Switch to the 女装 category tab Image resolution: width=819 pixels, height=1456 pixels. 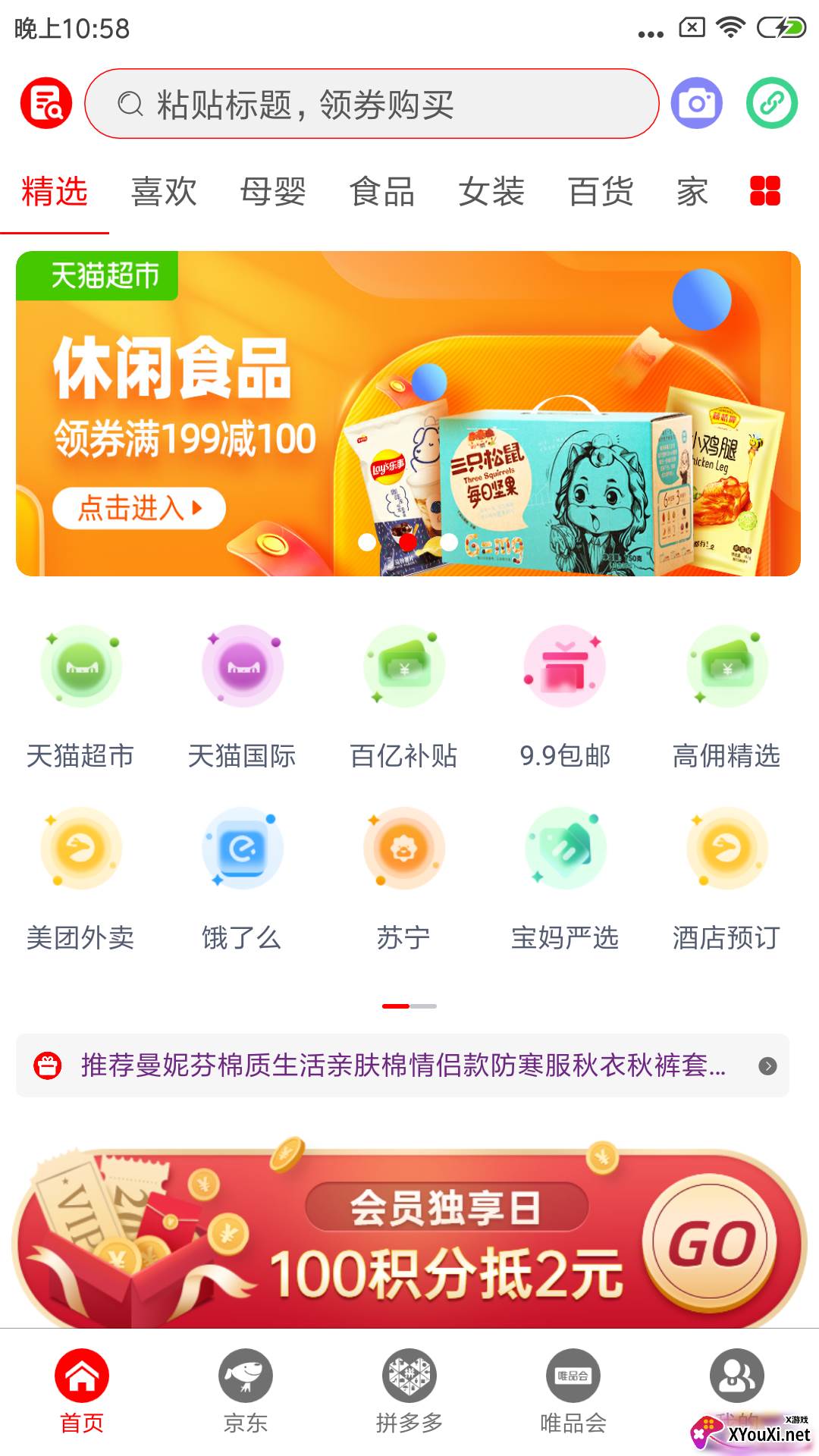[491, 191]
